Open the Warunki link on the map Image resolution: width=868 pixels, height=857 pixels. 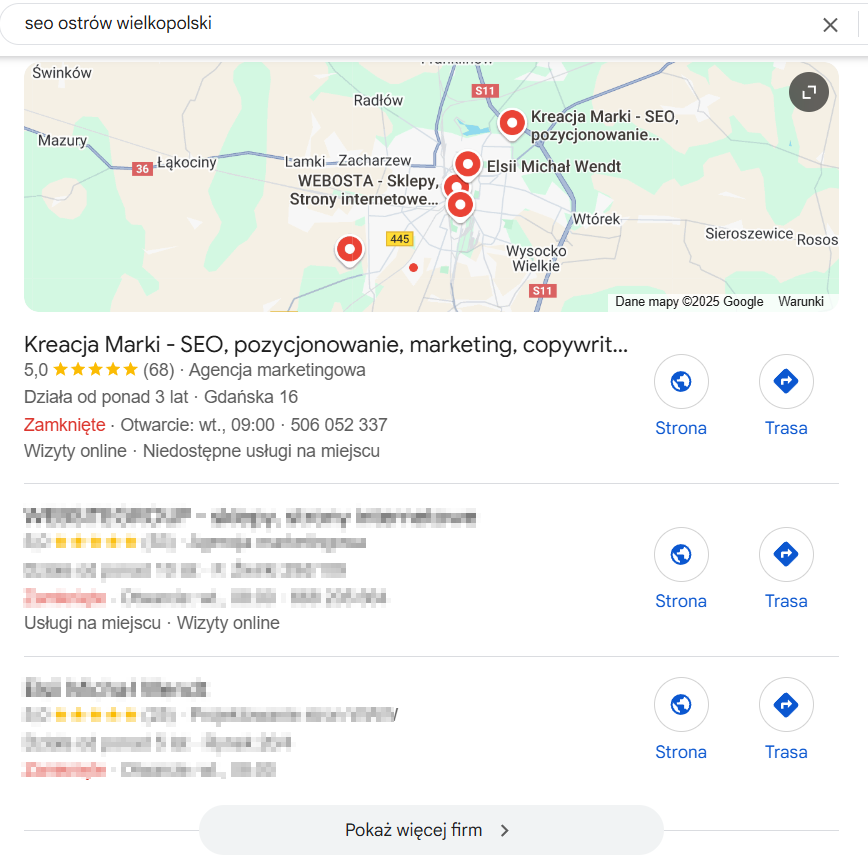801,301
